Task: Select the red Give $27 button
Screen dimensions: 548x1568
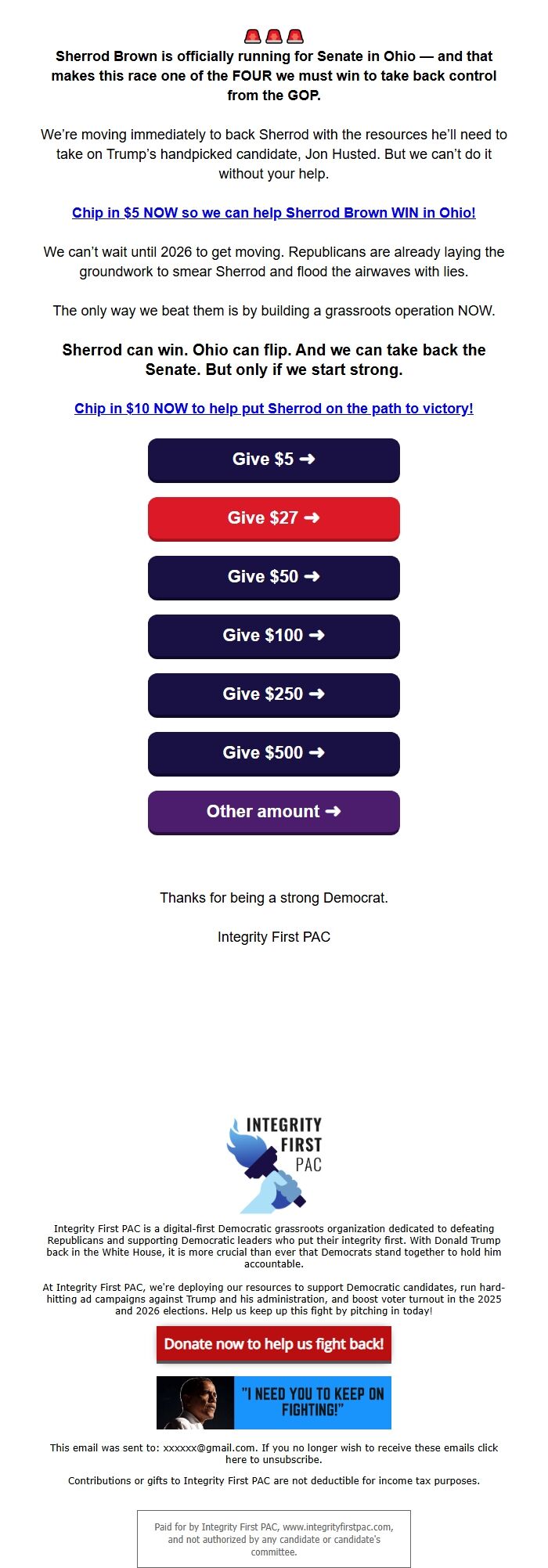Action: 273,518
